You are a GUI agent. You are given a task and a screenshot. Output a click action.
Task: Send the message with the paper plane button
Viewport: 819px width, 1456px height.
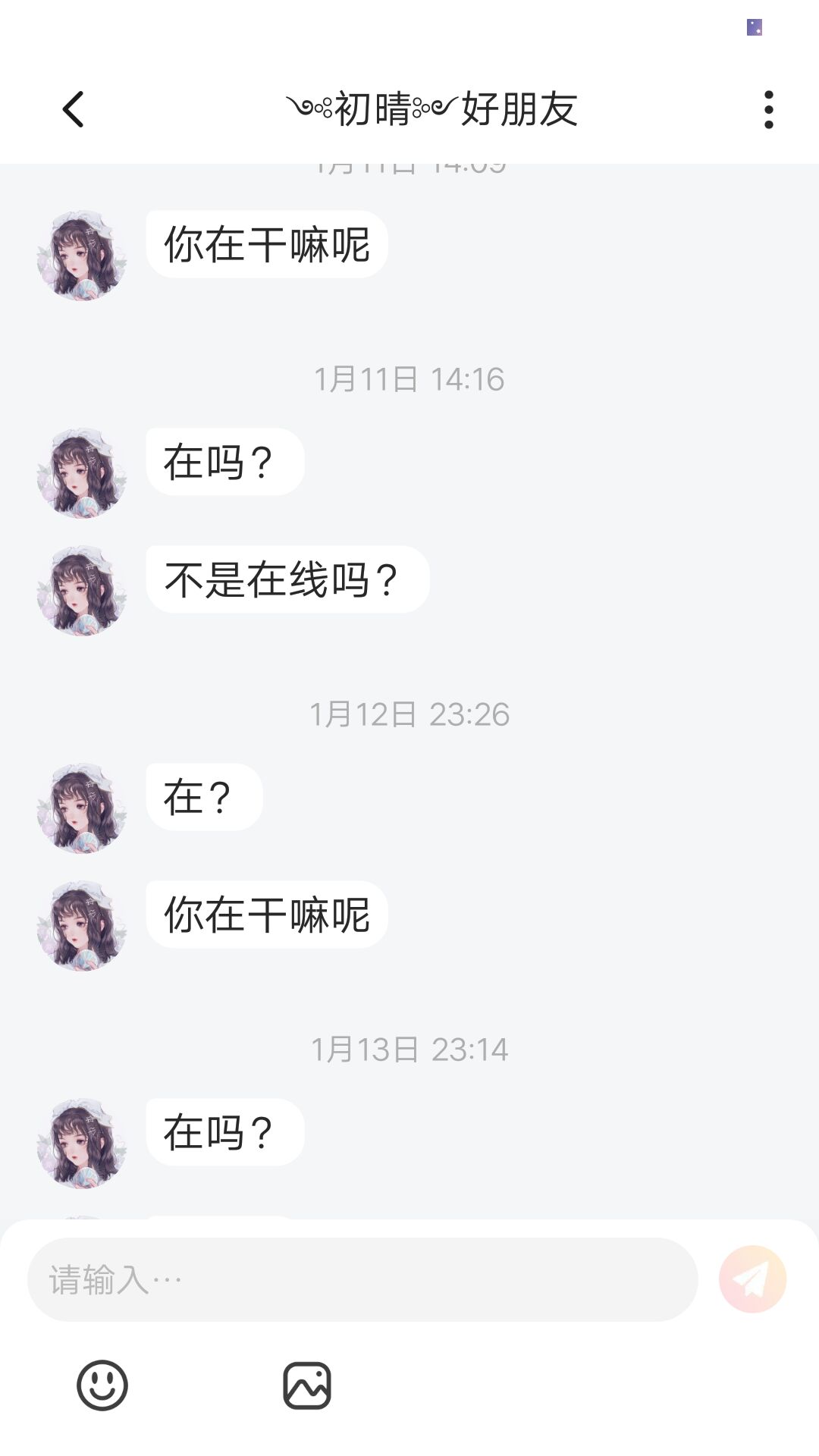point(752,1279)
